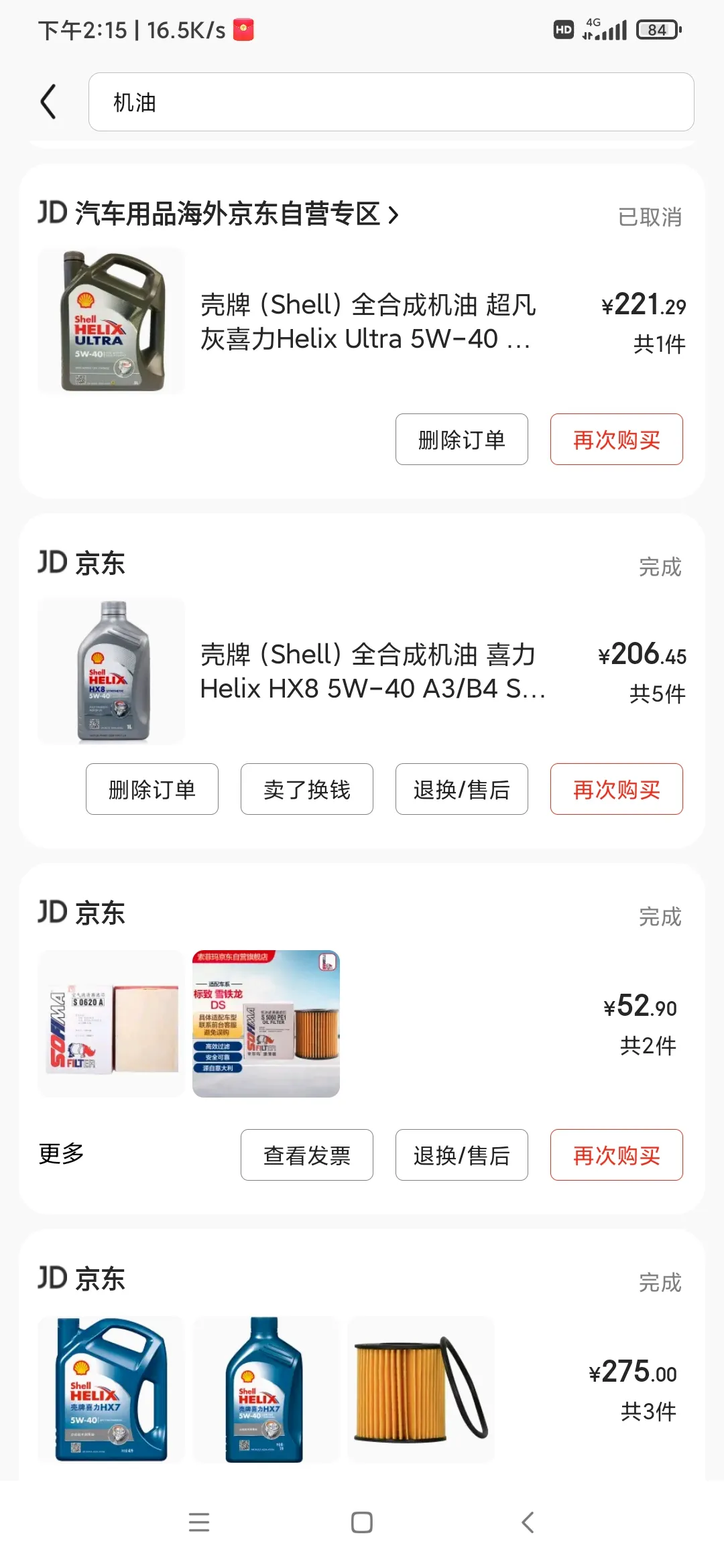Tap 查看发票 for the ¥52.90 order

tap(307, 1155)
